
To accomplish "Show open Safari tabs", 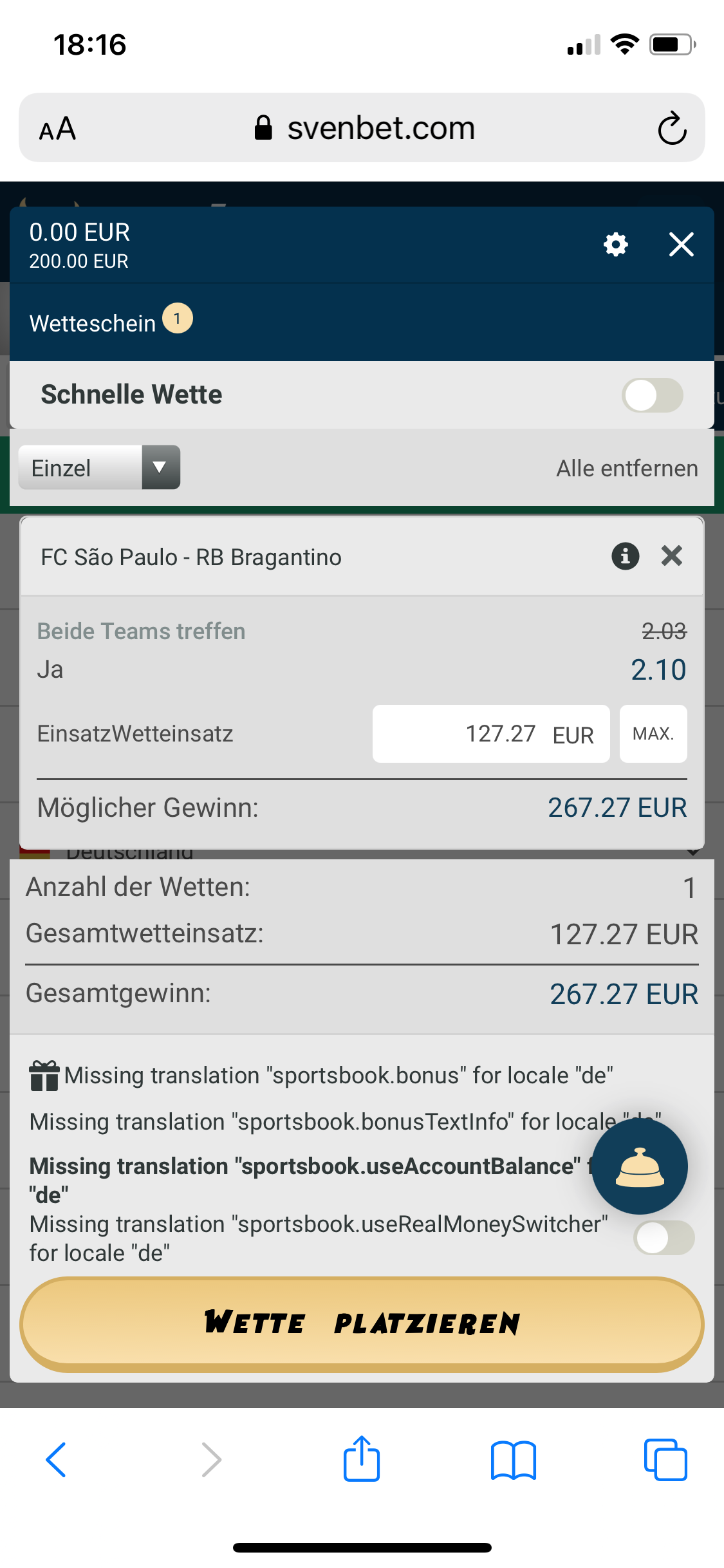I will pyautogui.click(x=665, y=1460).
